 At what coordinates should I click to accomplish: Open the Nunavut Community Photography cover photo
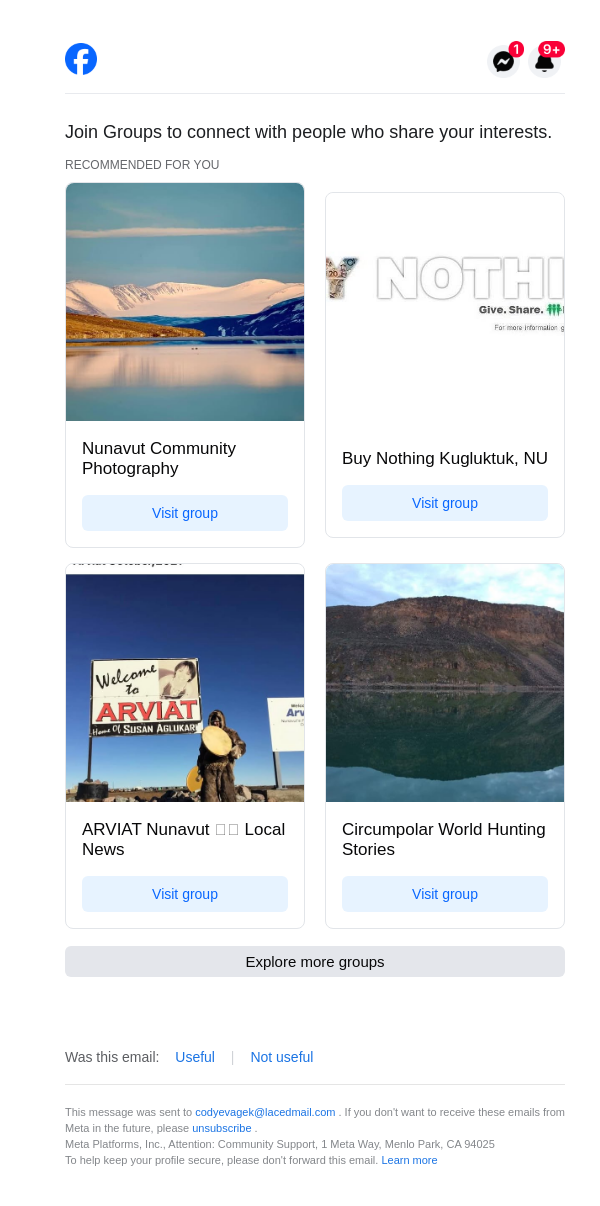(185, 302)
